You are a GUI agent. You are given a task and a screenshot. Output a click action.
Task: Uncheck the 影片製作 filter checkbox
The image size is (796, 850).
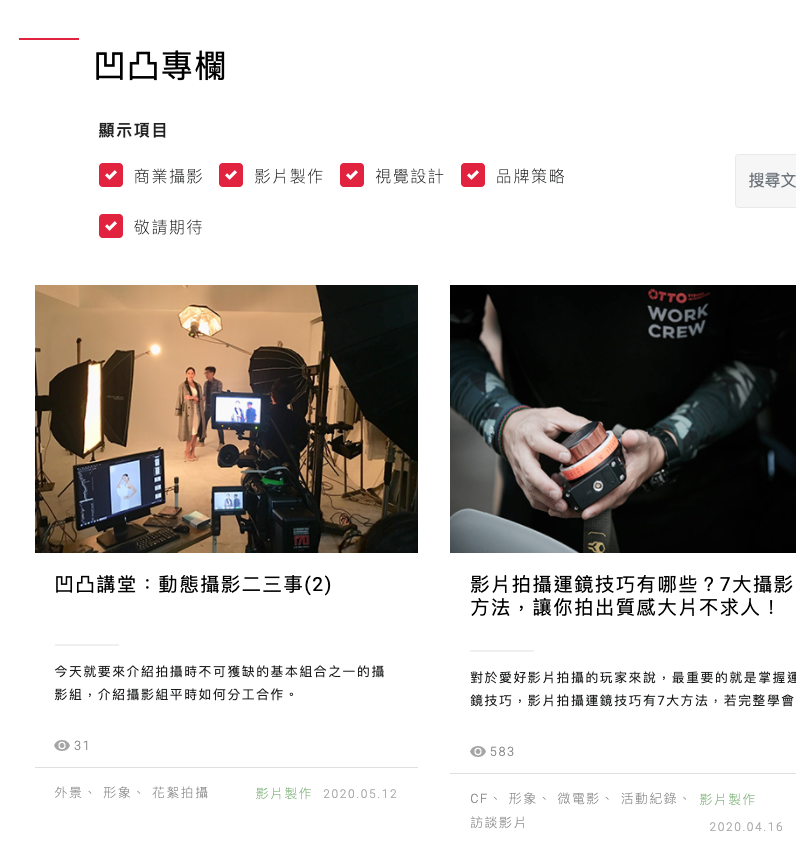(231, 176)
